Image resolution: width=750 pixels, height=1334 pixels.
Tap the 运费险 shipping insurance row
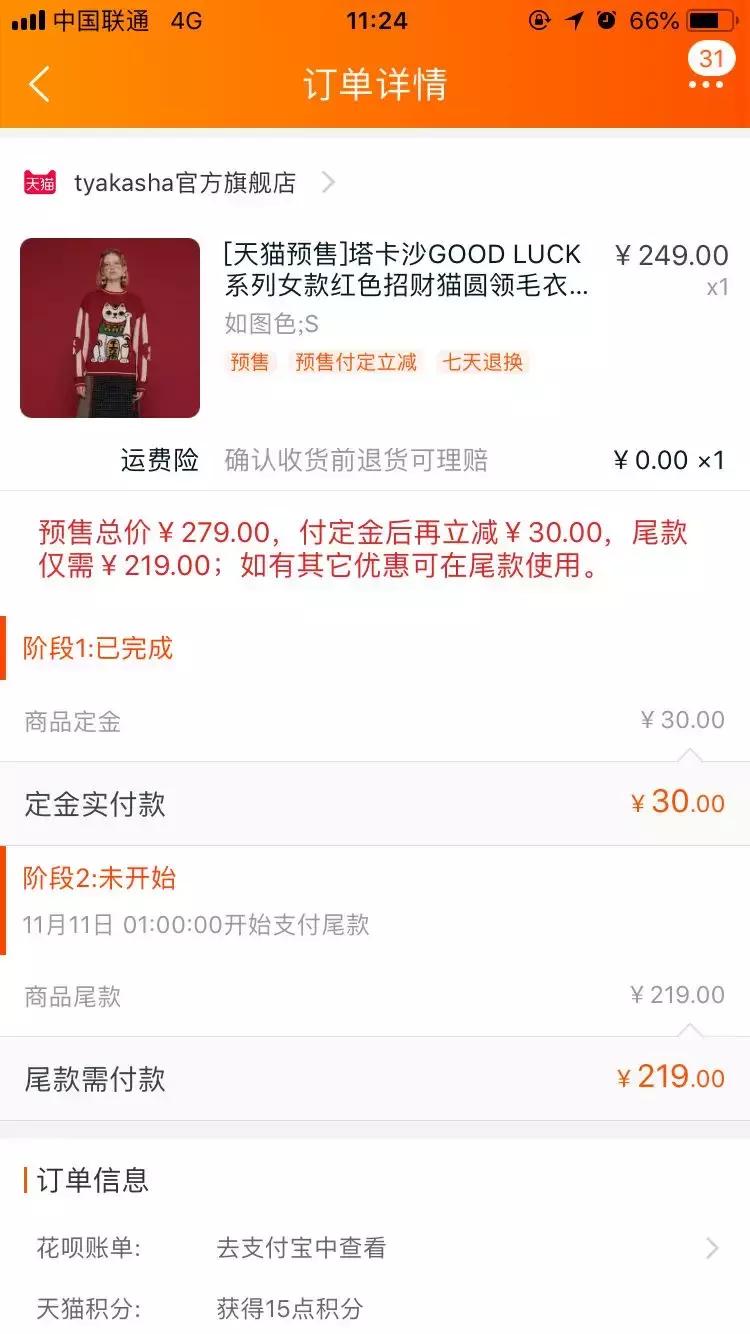tap(160, 460)
